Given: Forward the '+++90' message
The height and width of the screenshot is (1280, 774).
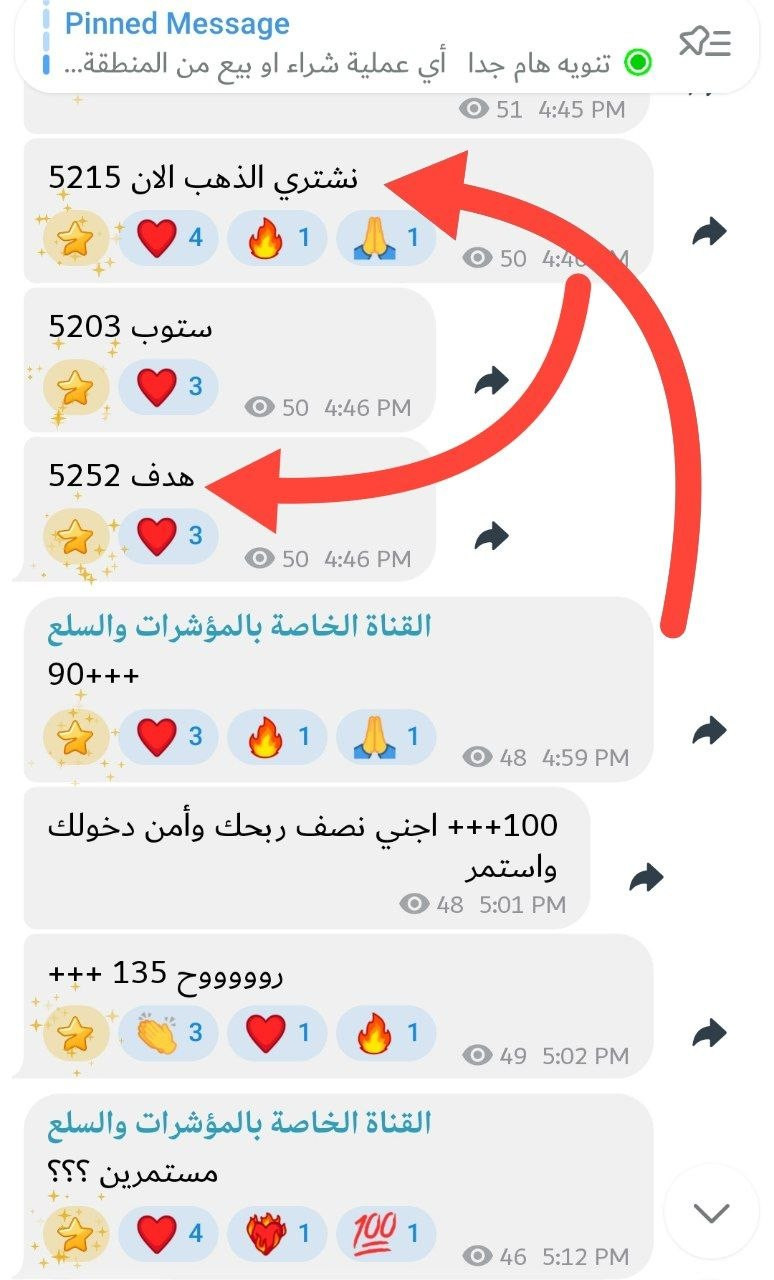Looking at the screenshot, I should [x=709, y=731].
